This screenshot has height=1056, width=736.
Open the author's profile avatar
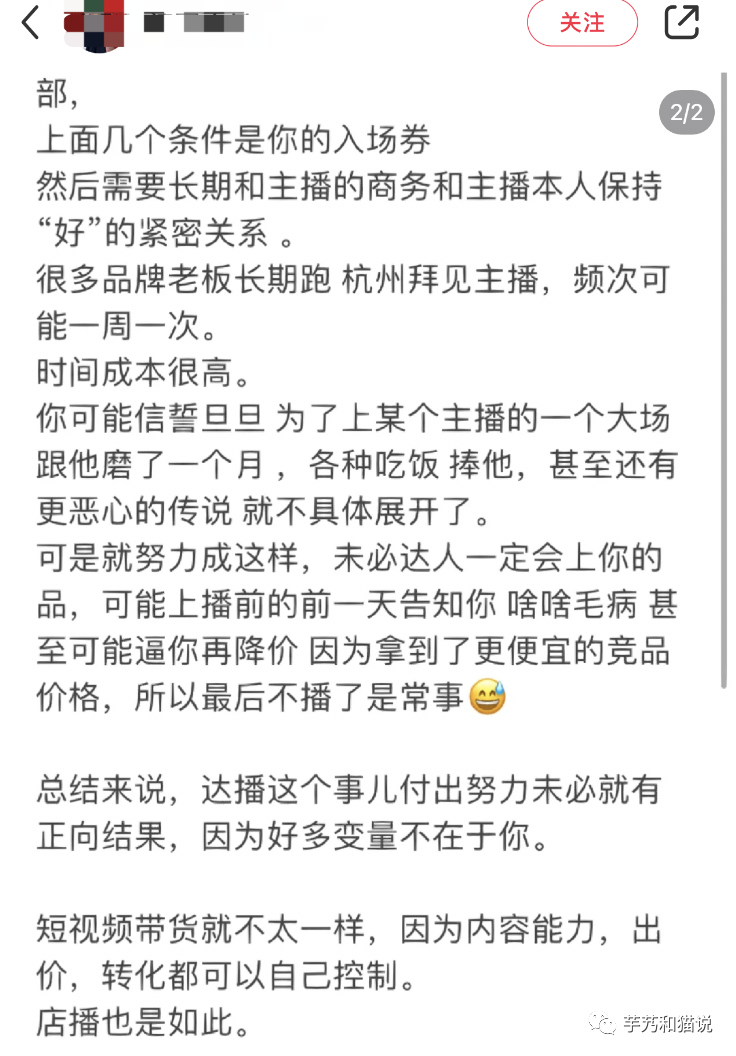click(95, 22)
